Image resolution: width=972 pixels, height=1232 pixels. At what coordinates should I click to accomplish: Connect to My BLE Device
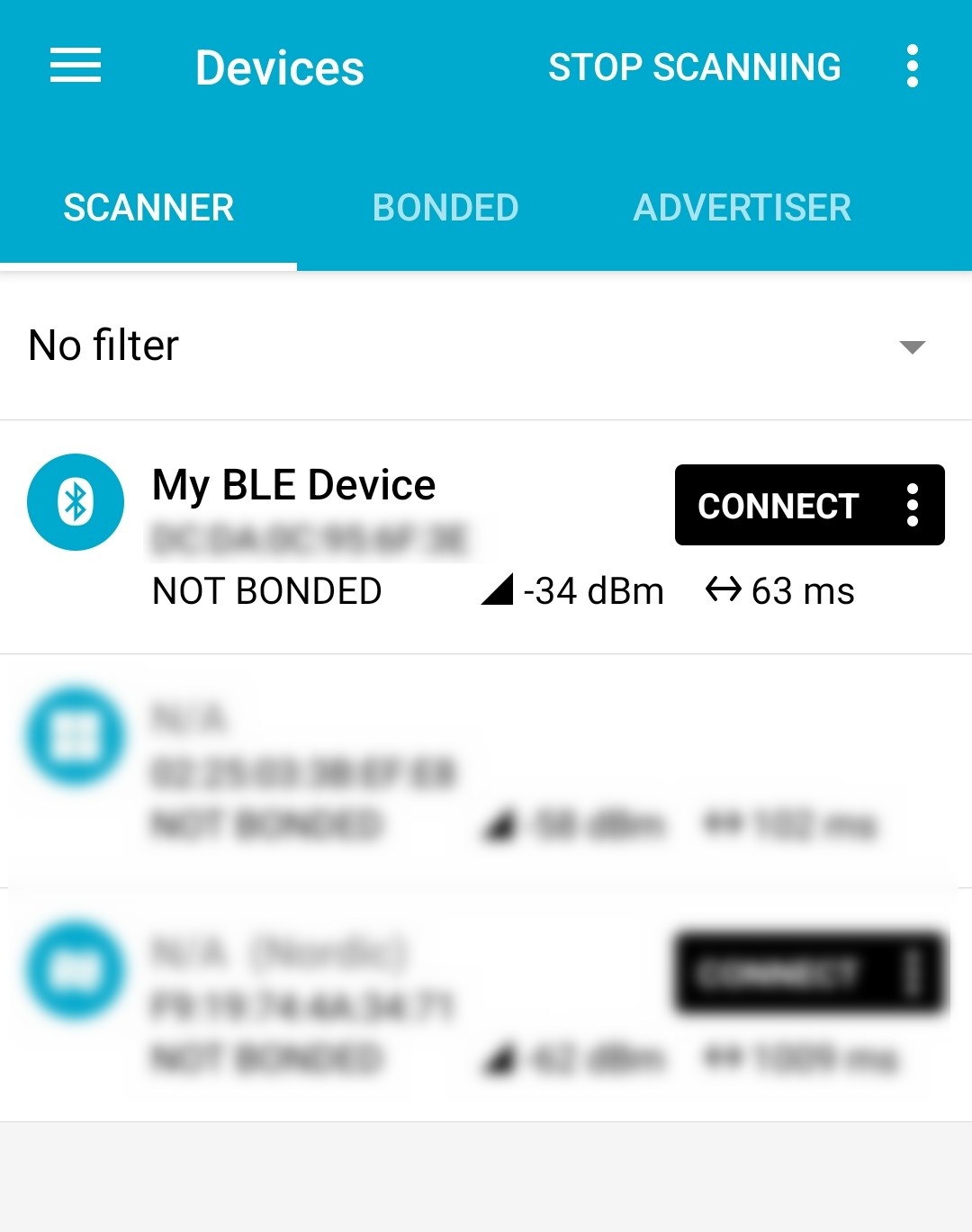(x=778, y=506)
